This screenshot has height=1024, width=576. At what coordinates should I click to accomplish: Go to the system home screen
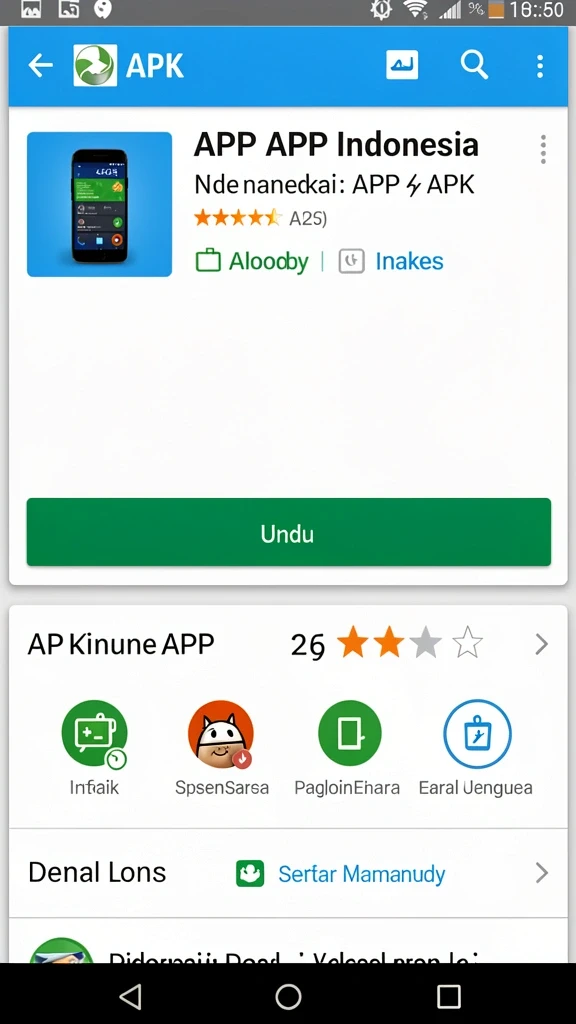point(288,997)
